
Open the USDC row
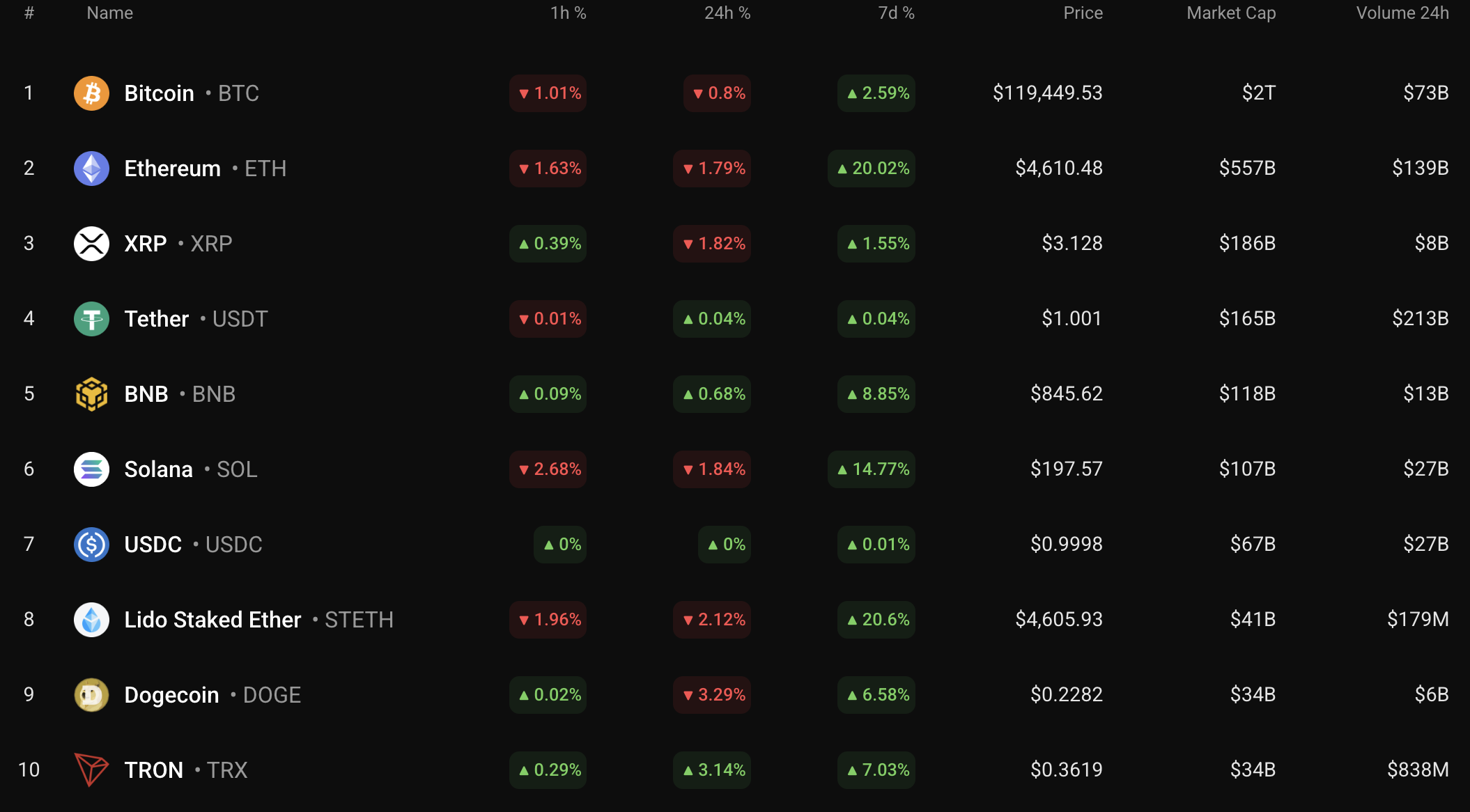pyautogui.click(x=153, y=545)
